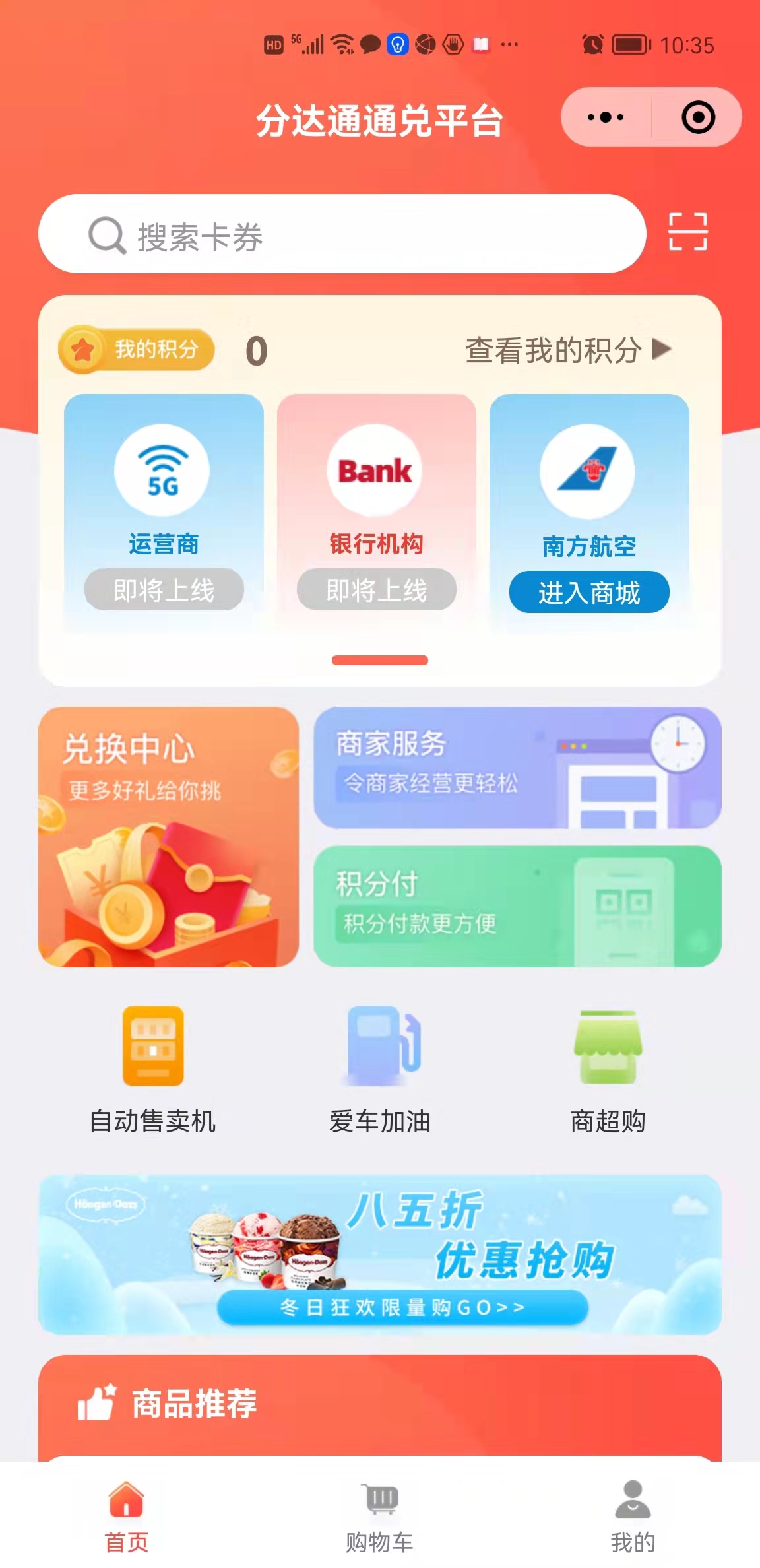Open 自动售卖机
760x1568 pixels.
pyautogui.click(x=152, y=1069)
